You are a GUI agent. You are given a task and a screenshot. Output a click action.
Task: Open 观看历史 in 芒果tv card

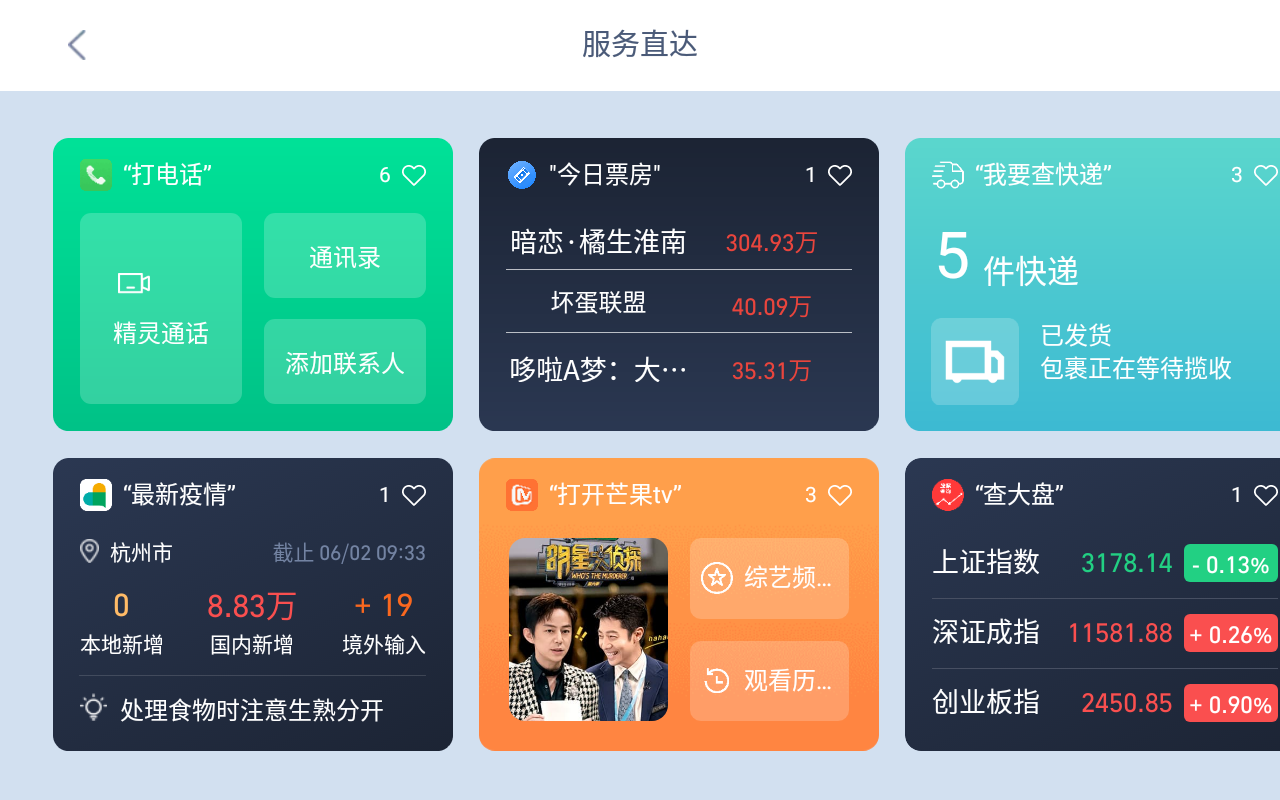[769, 681]
